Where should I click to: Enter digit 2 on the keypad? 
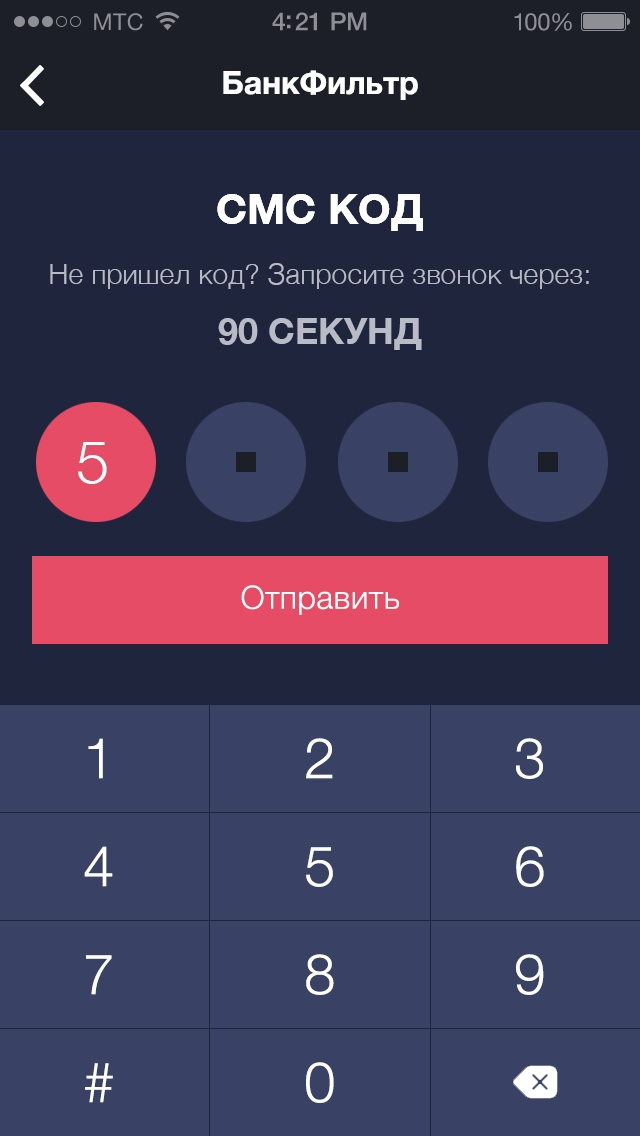320,759
